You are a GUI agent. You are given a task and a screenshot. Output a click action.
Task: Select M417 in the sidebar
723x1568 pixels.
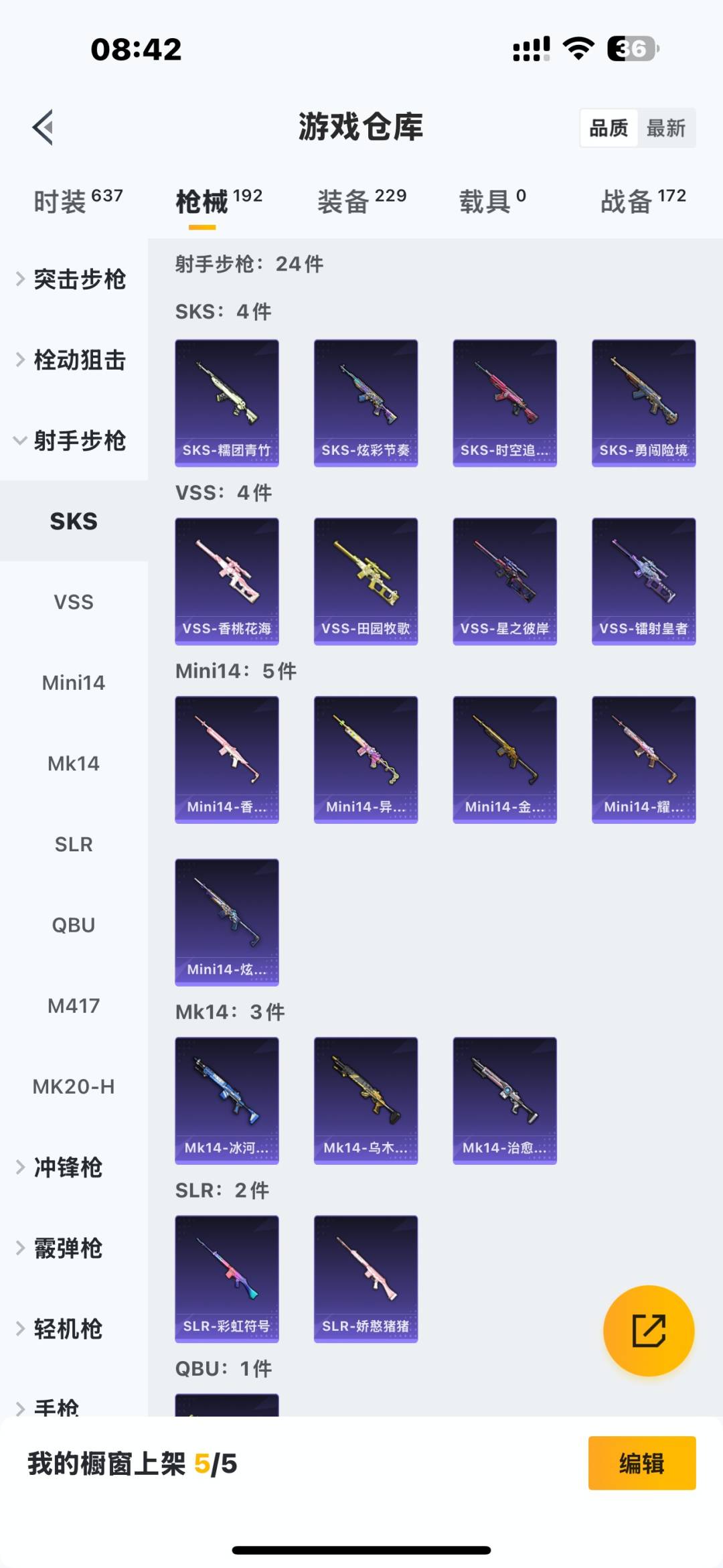coord(74,1005)
